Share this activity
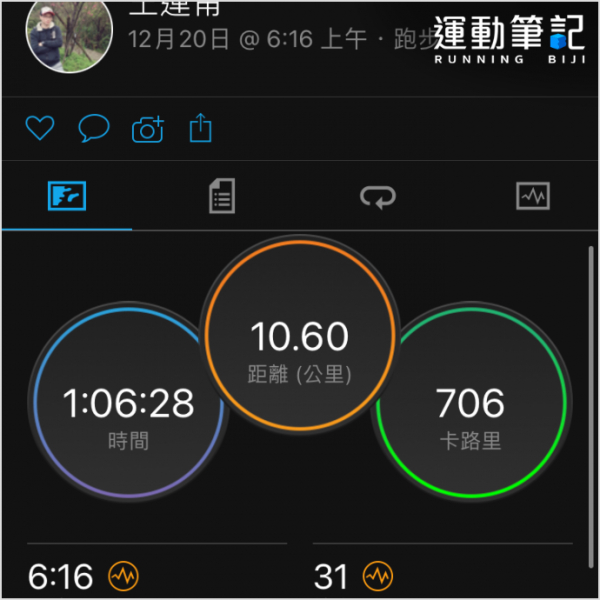Screen dimensions: 600x600 tap(201, 128)
